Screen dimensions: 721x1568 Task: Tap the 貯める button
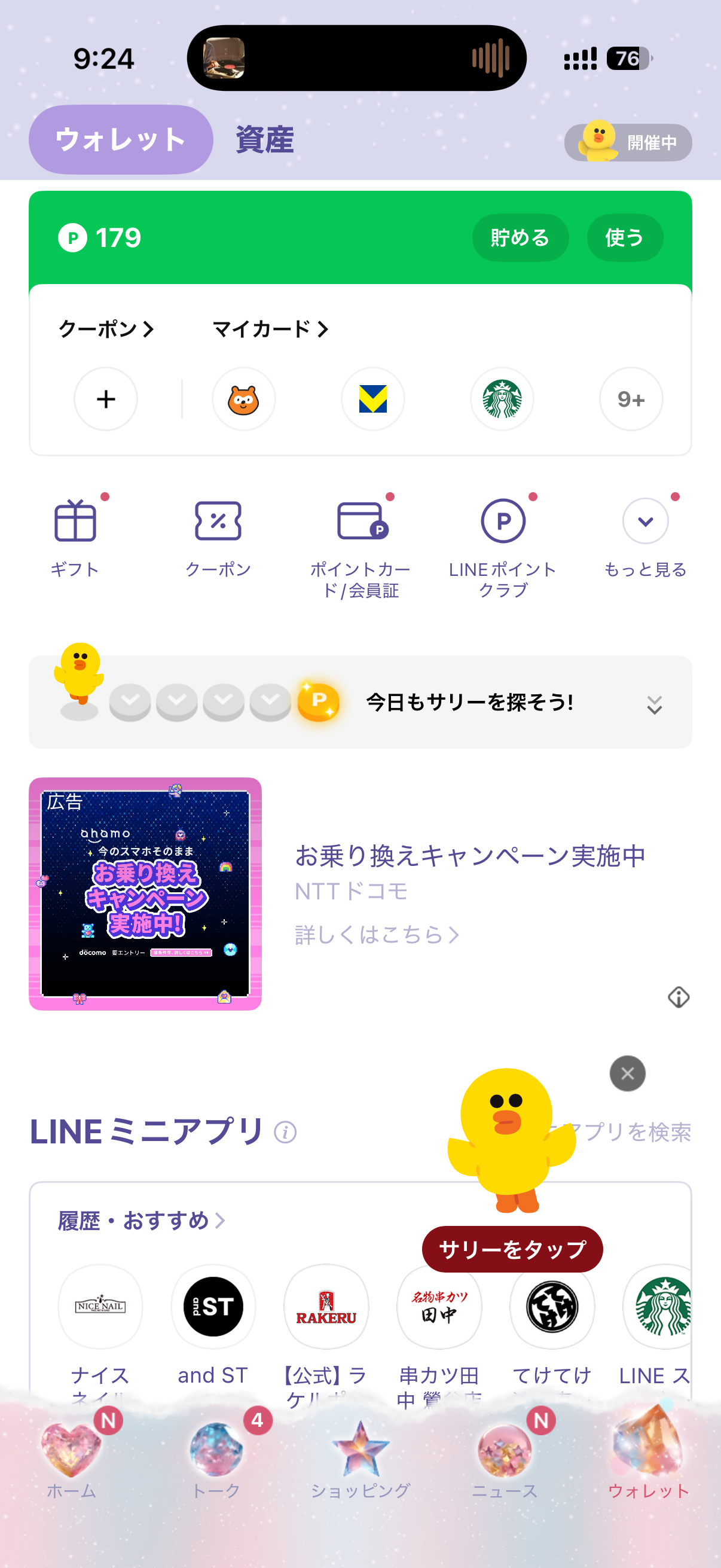[x=520, y=238]
